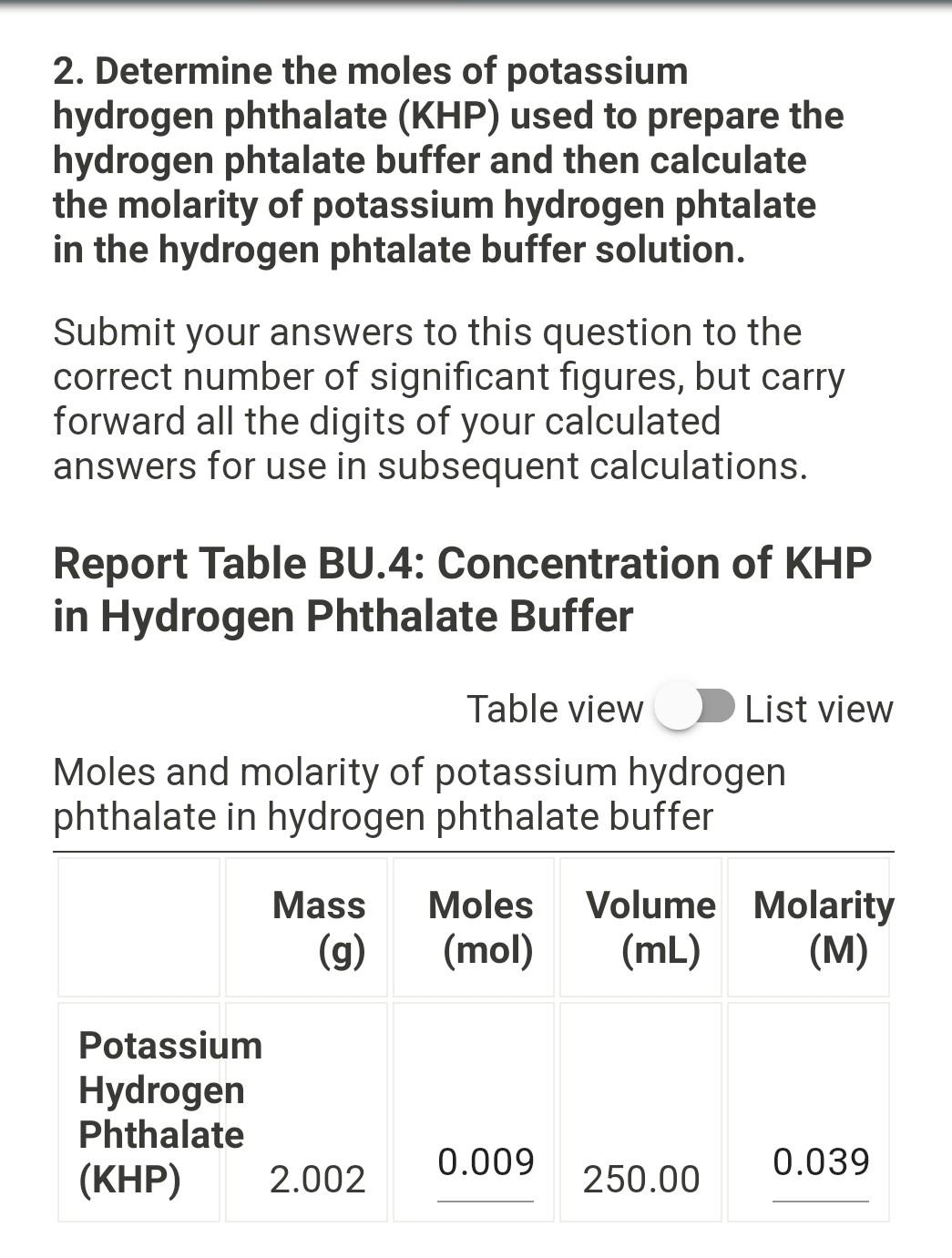Click the empty top-left table cell

click(x=138, y=926)
